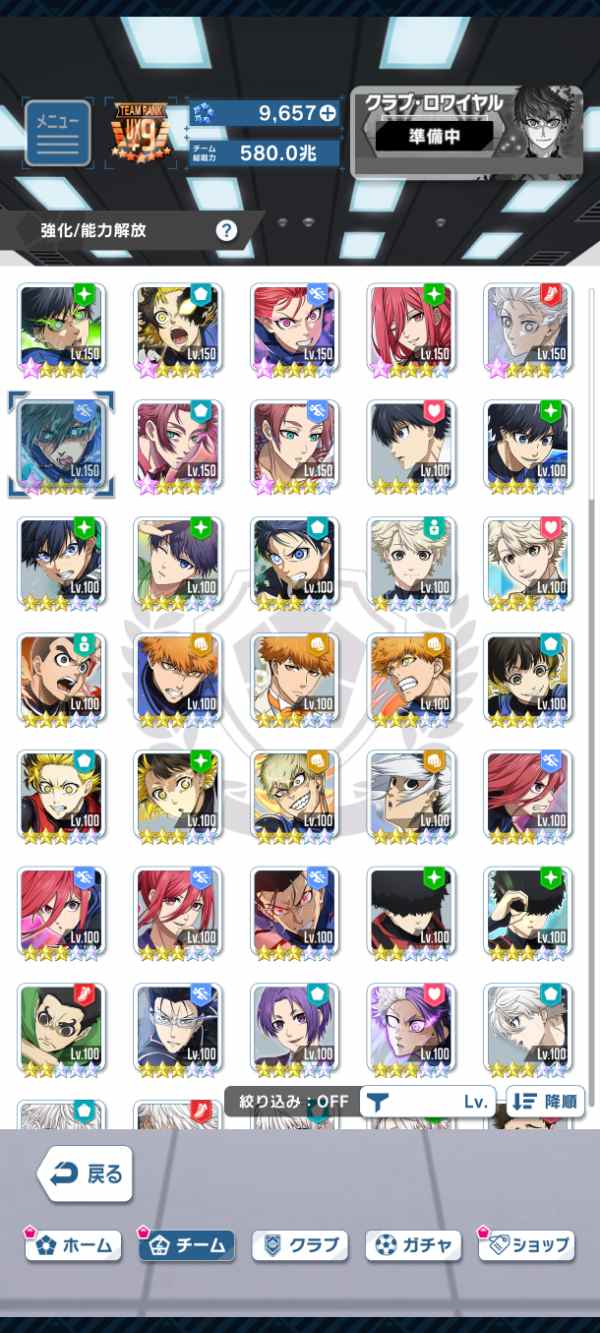Add more gems with plus icon
The height and width of the screenshot is (1333, 600).
pos(327,113)
